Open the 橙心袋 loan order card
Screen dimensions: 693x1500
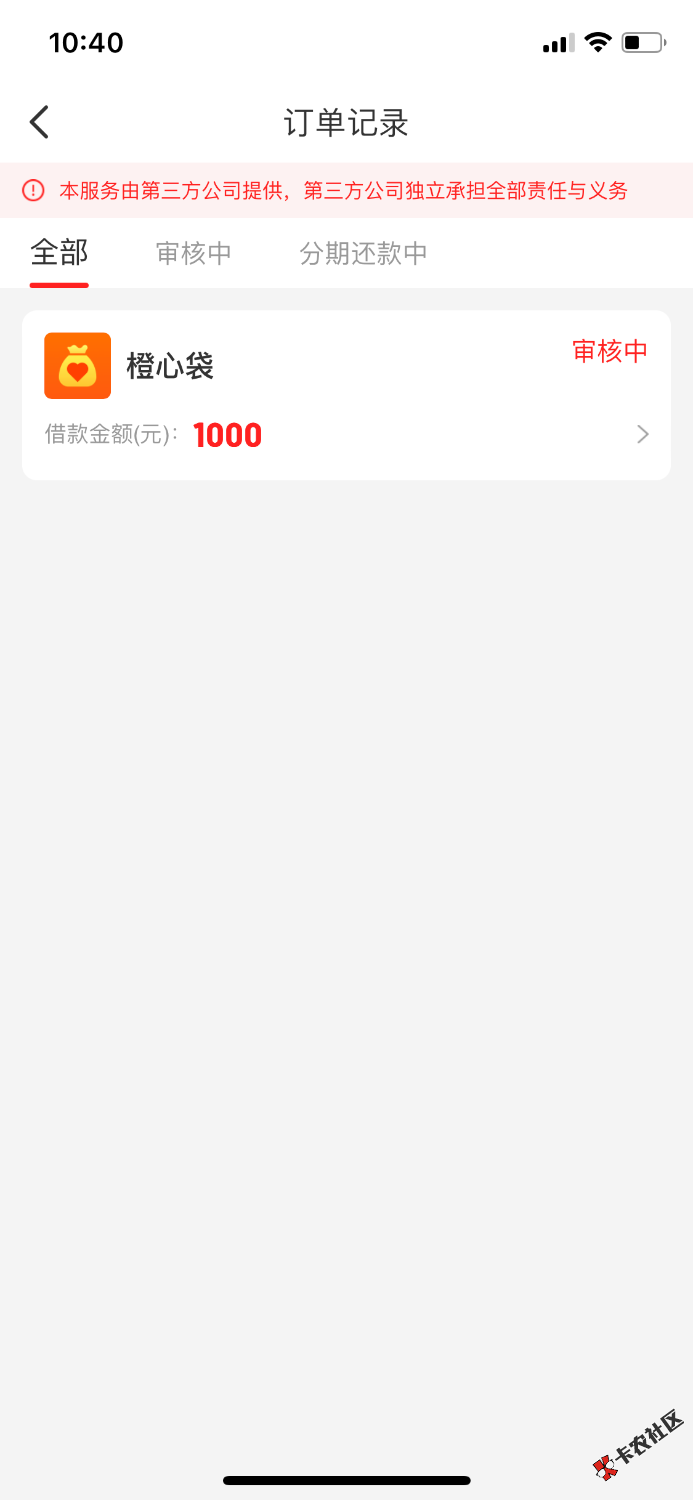pos(346,395)
